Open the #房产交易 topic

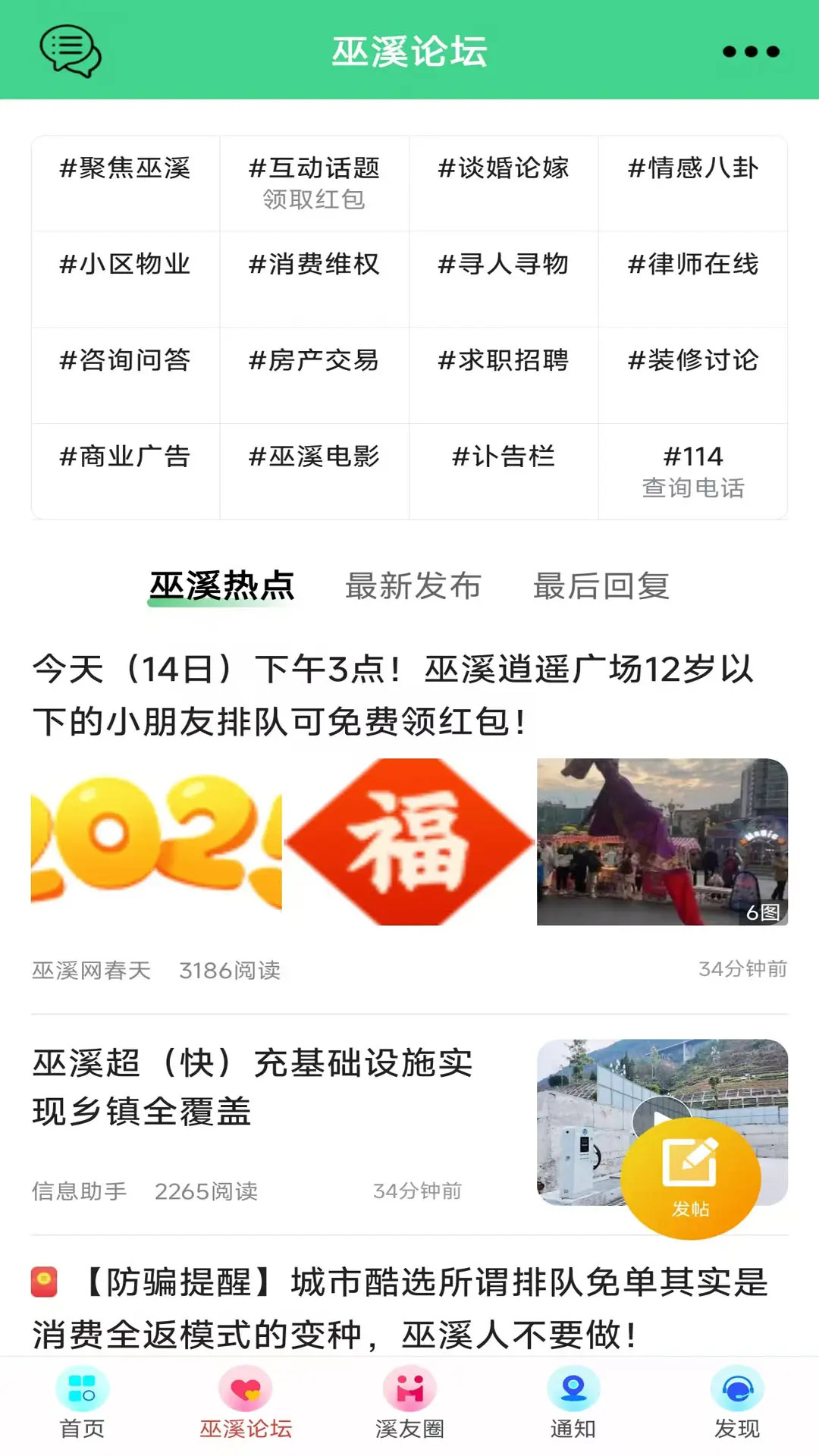(315, 362)
